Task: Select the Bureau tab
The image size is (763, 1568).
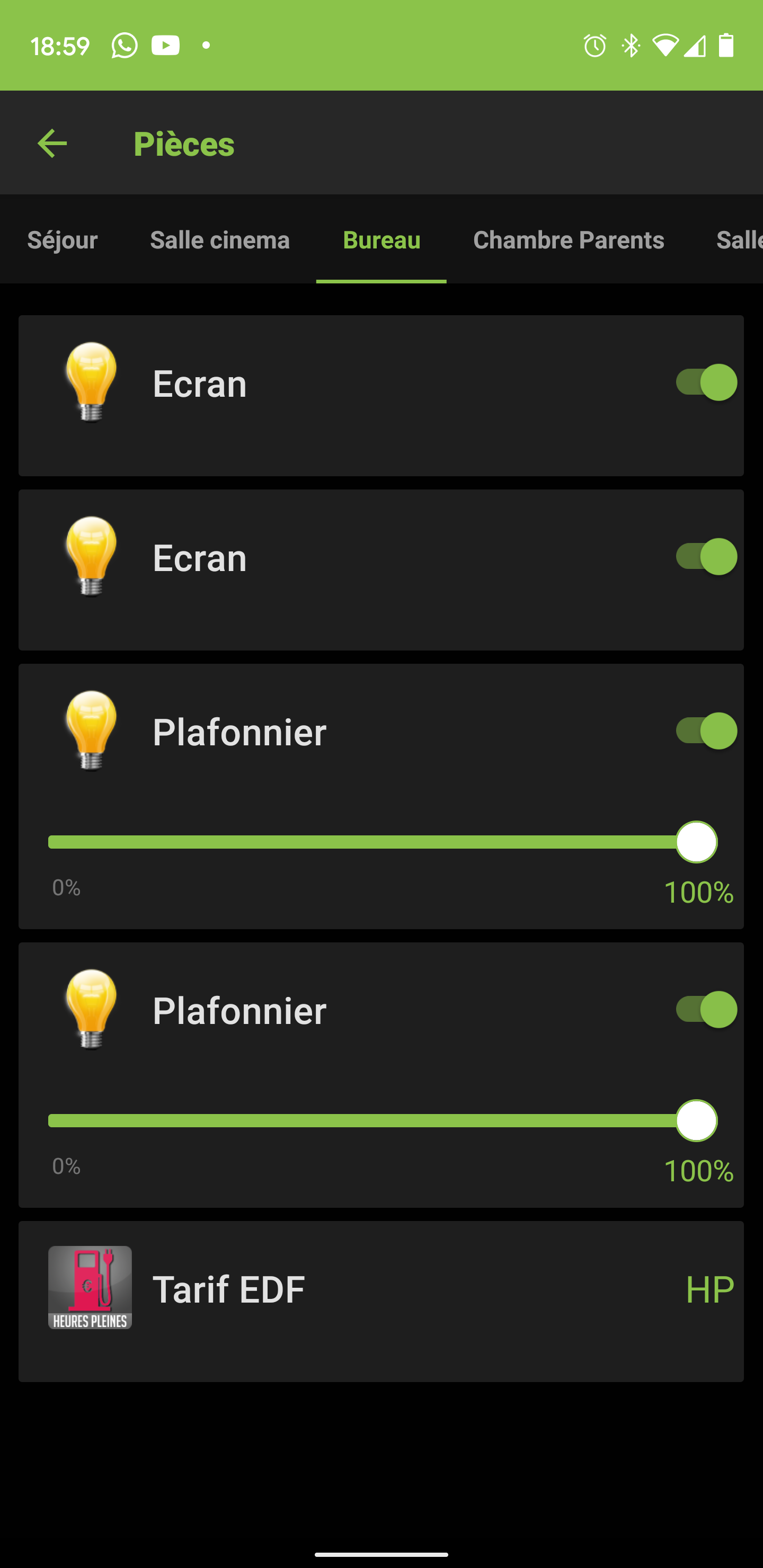Action: (381, 240)
